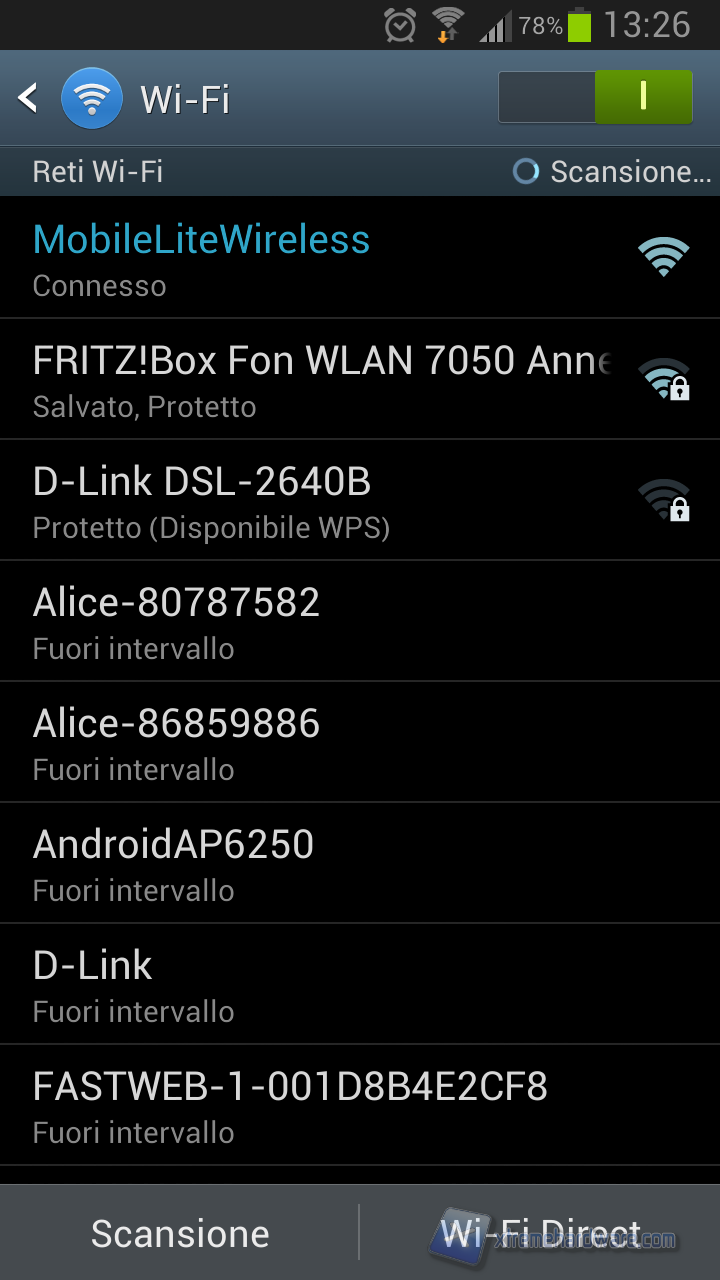The height and width of the screenshot is (1280, 720).
Task: Turn off the Wi-Fi switch
Action: 595,97
